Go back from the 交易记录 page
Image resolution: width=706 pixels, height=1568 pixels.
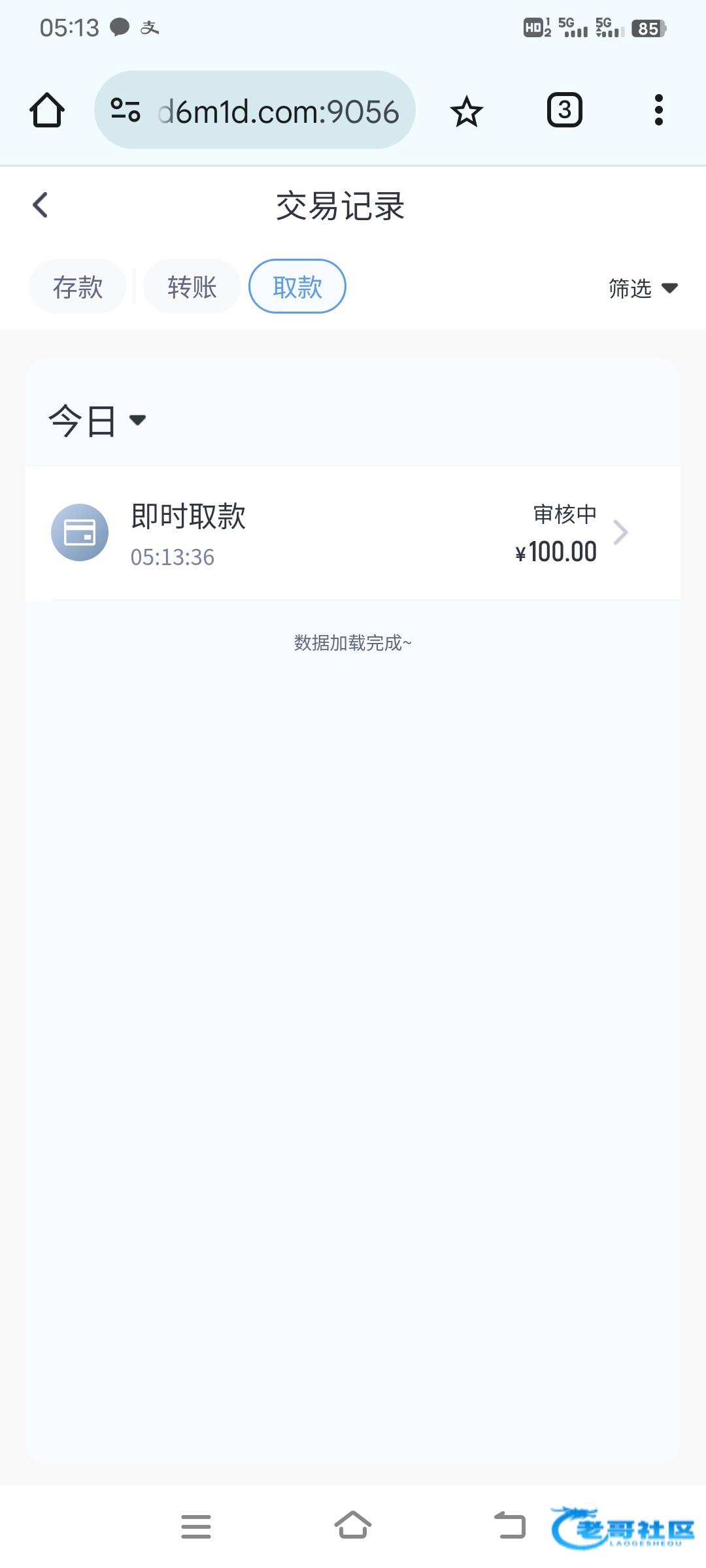coord(41,205)
